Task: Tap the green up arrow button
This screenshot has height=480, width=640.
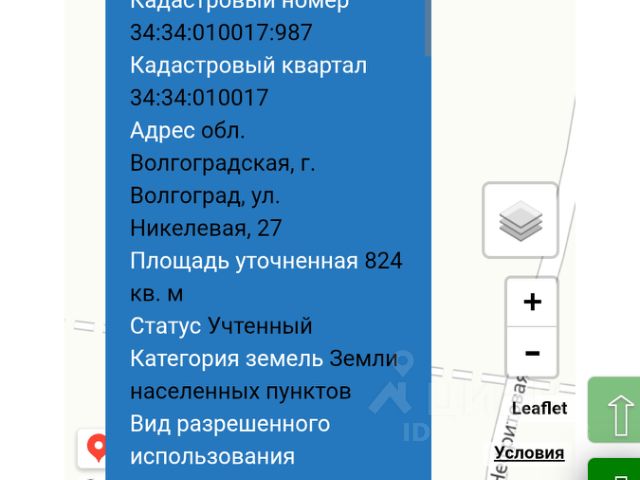Action: 616,410
